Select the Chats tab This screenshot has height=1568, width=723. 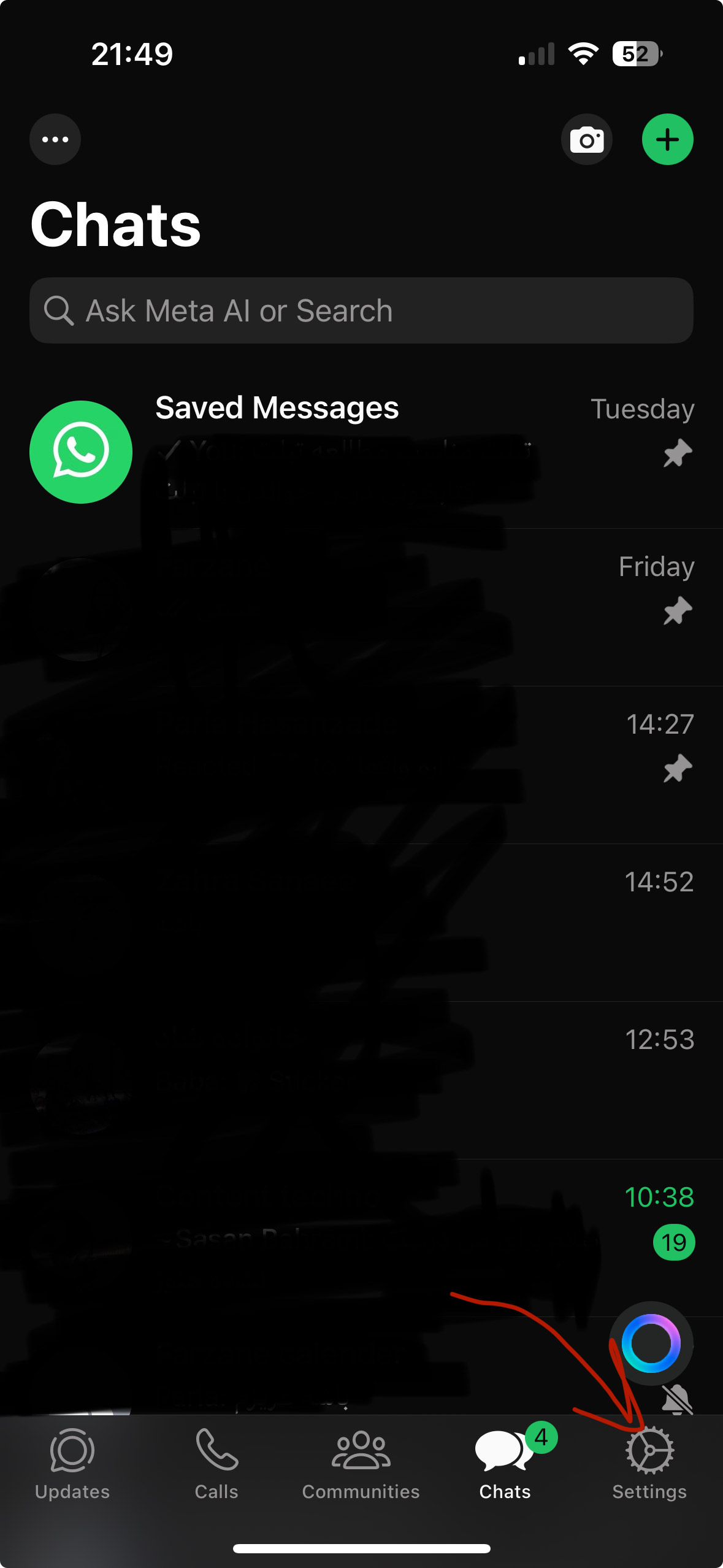[505, 1464]
